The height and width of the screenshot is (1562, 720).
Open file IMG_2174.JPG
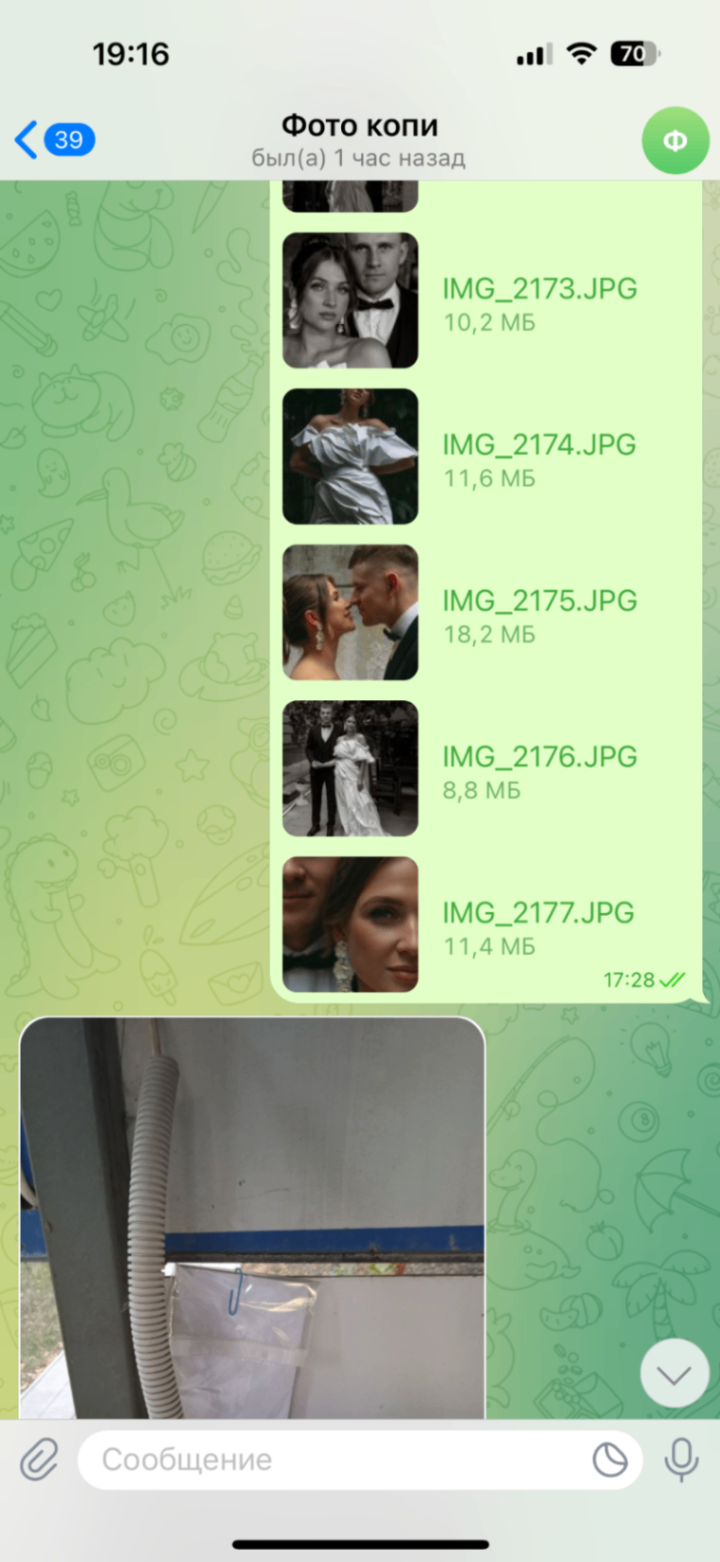coord(350,457)
